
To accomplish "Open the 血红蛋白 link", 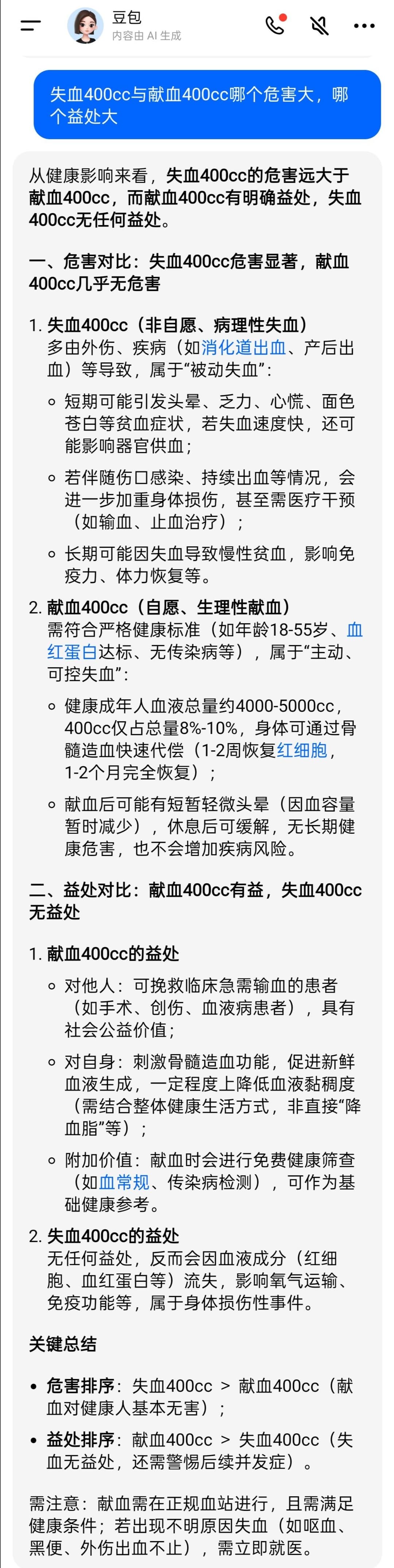I will click(x=72, y=652).
